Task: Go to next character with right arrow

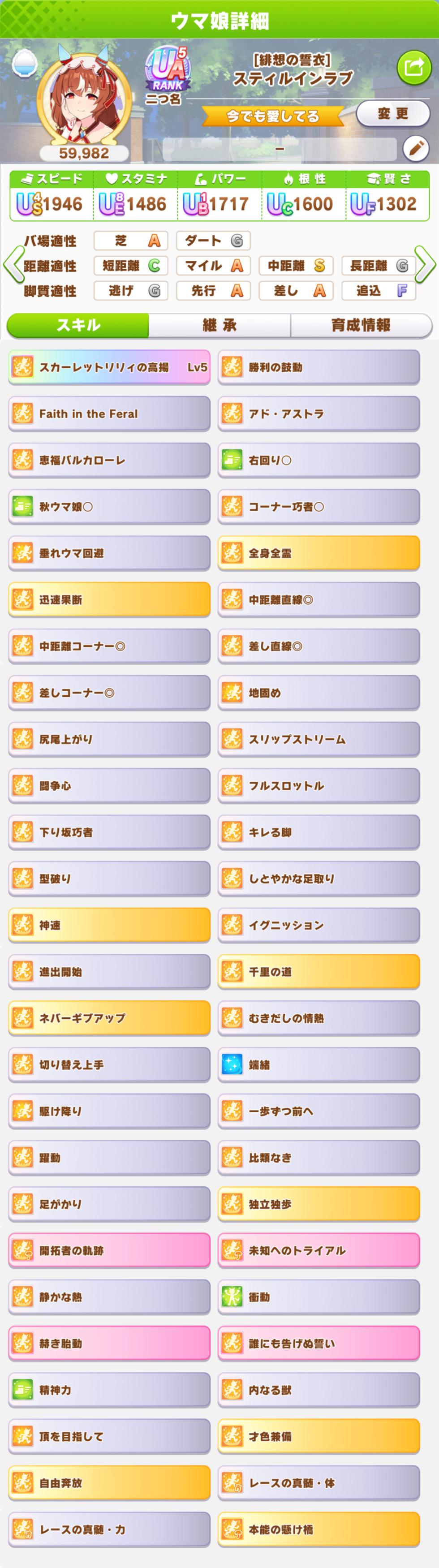Action: [x=426, y=265]
